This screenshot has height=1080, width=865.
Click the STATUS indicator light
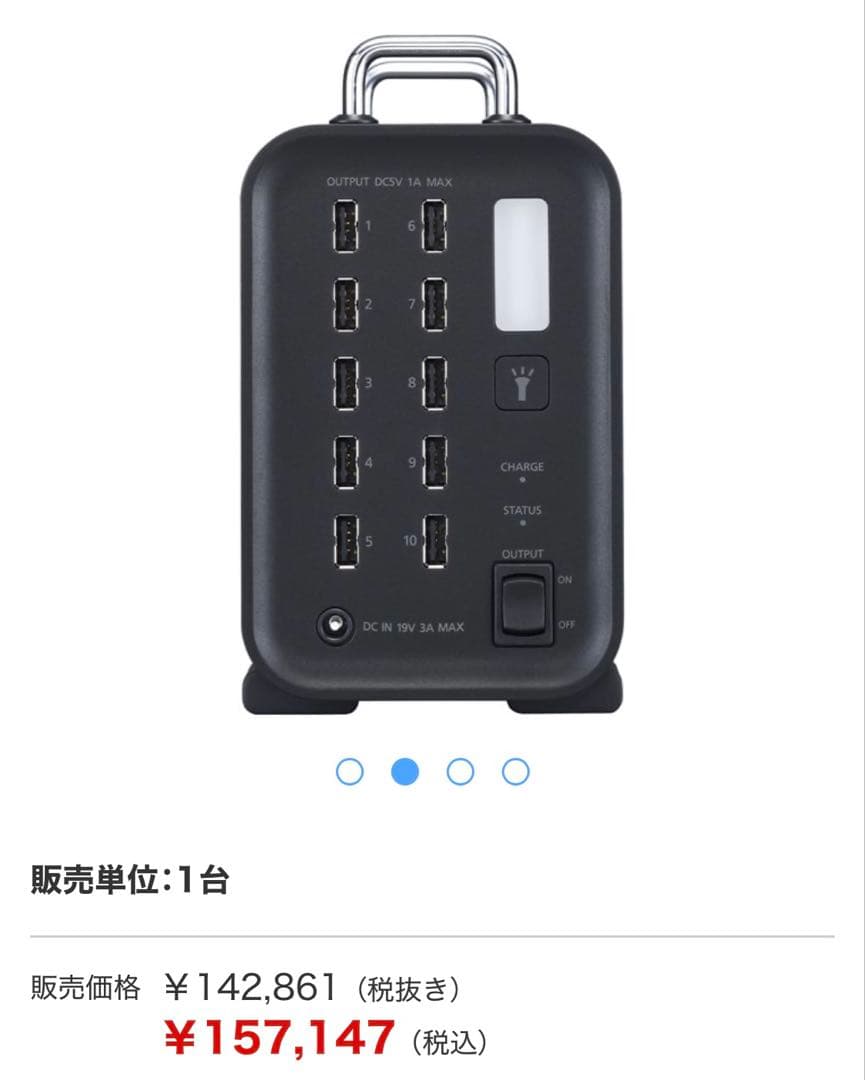[521, 521]
